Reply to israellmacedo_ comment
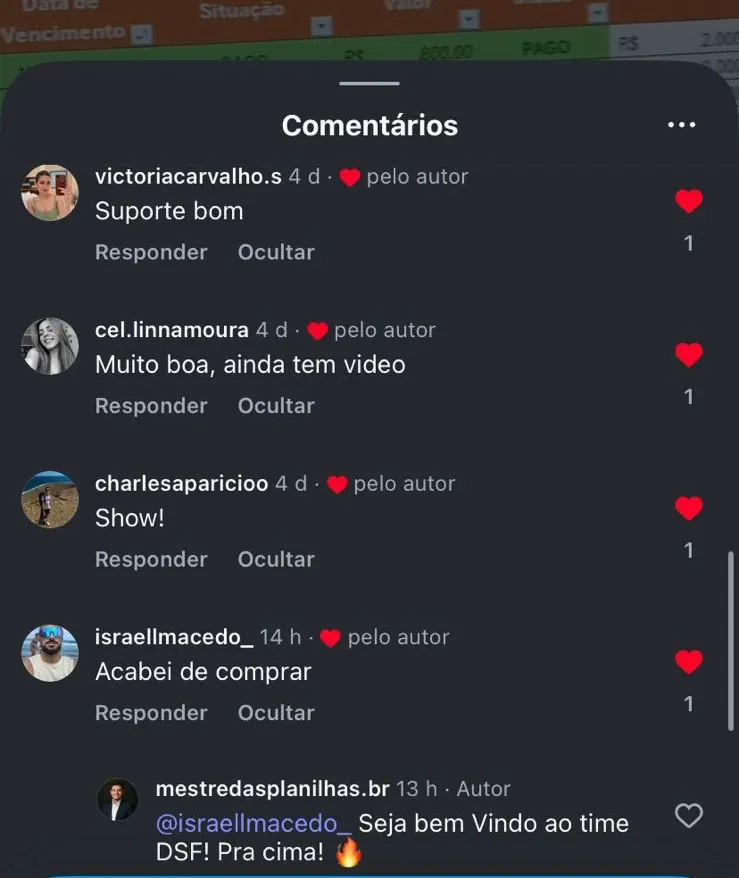The width and height of the screenshot is (739, 878). tap(151, 713)
